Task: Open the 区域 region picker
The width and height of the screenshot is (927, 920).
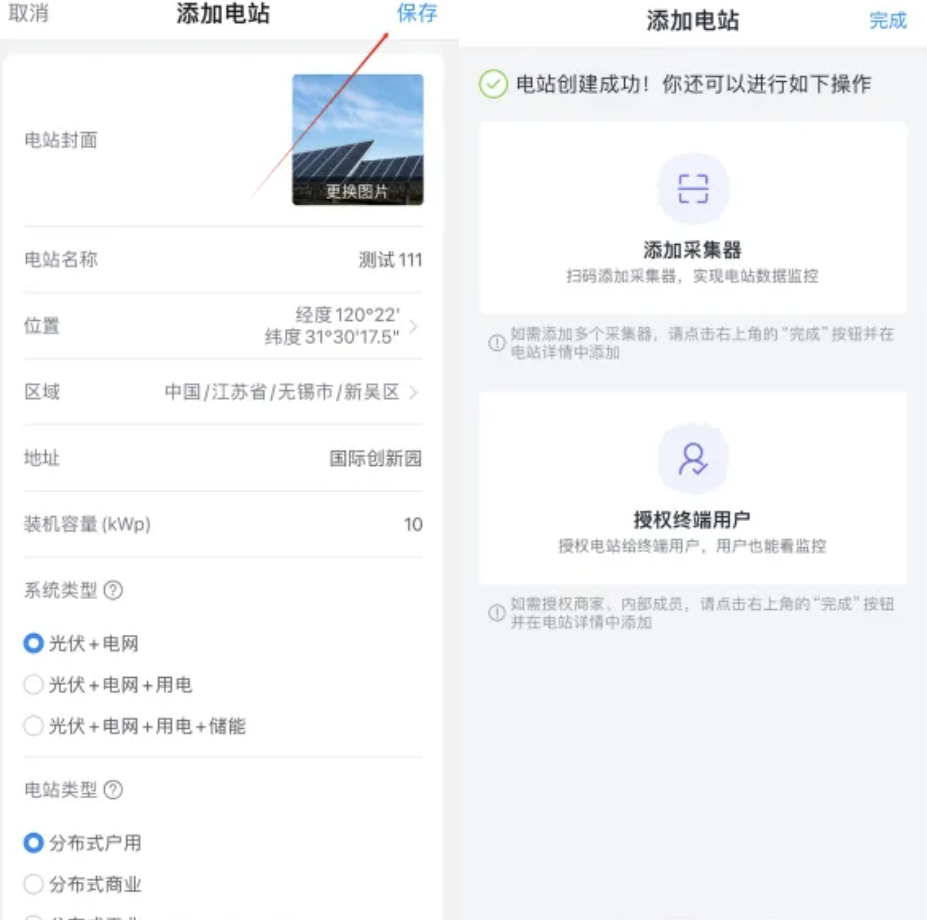Action: pyautogui.click(x=290, y=392)
